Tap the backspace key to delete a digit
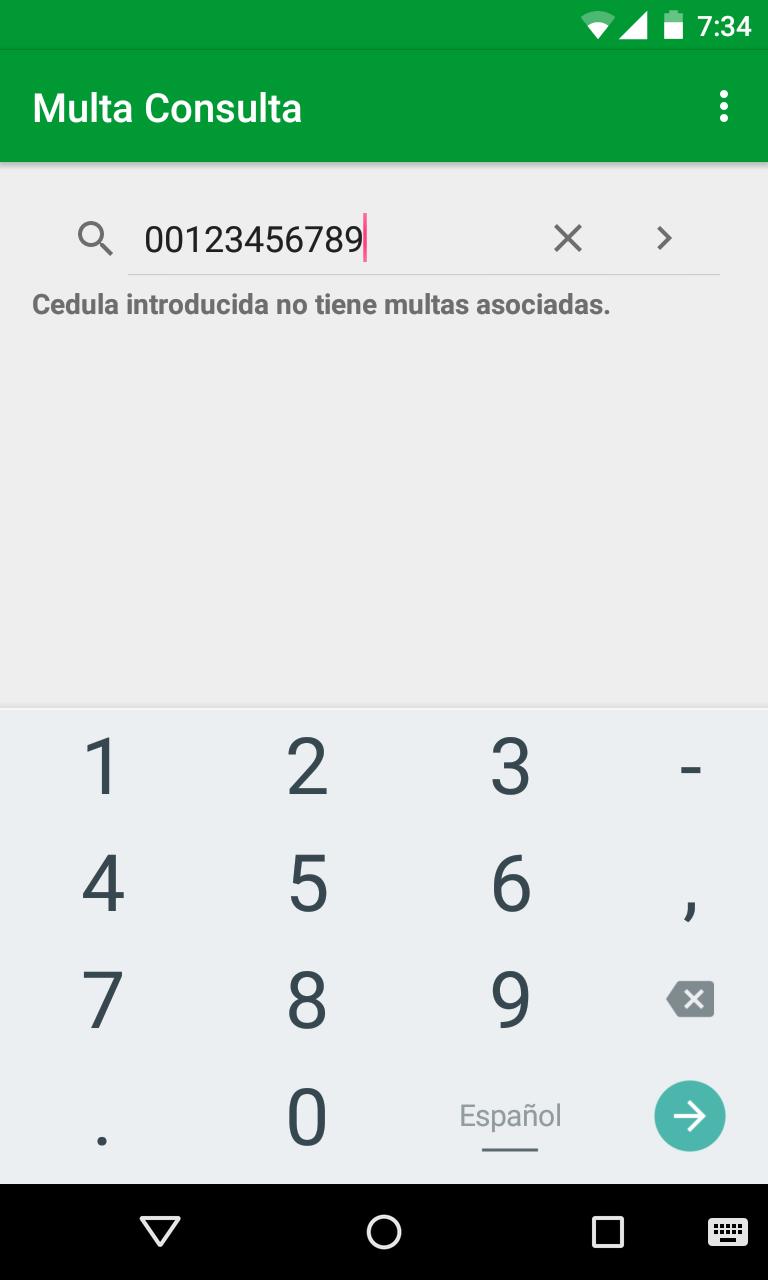The height and width of the screenshot is (1280, 768). tap(690, 998)
